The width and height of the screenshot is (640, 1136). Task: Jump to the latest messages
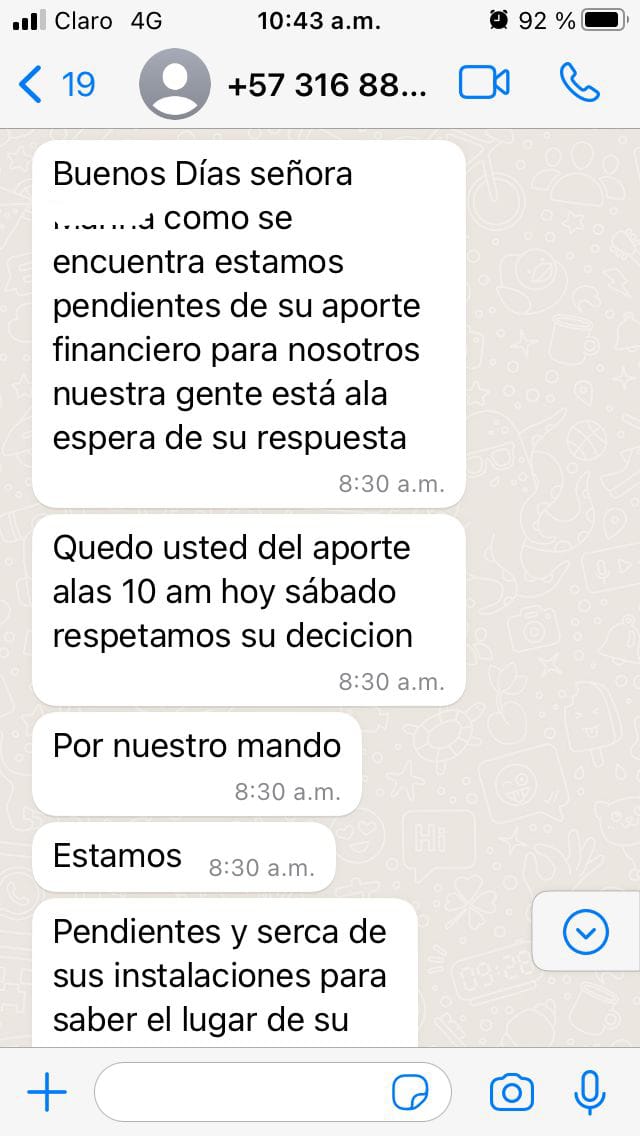(x=586, y=933)
